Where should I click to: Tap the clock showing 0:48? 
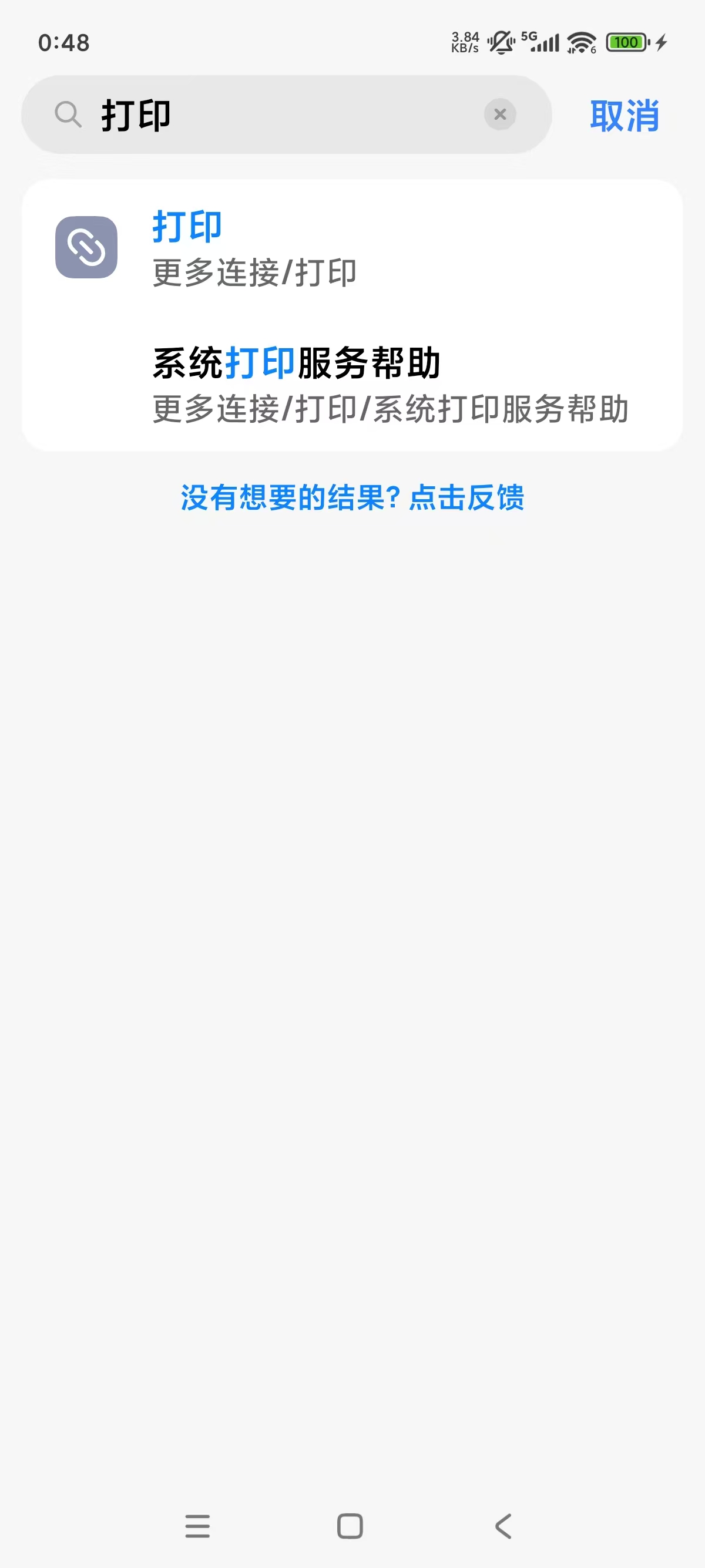[x=63, y=41]
